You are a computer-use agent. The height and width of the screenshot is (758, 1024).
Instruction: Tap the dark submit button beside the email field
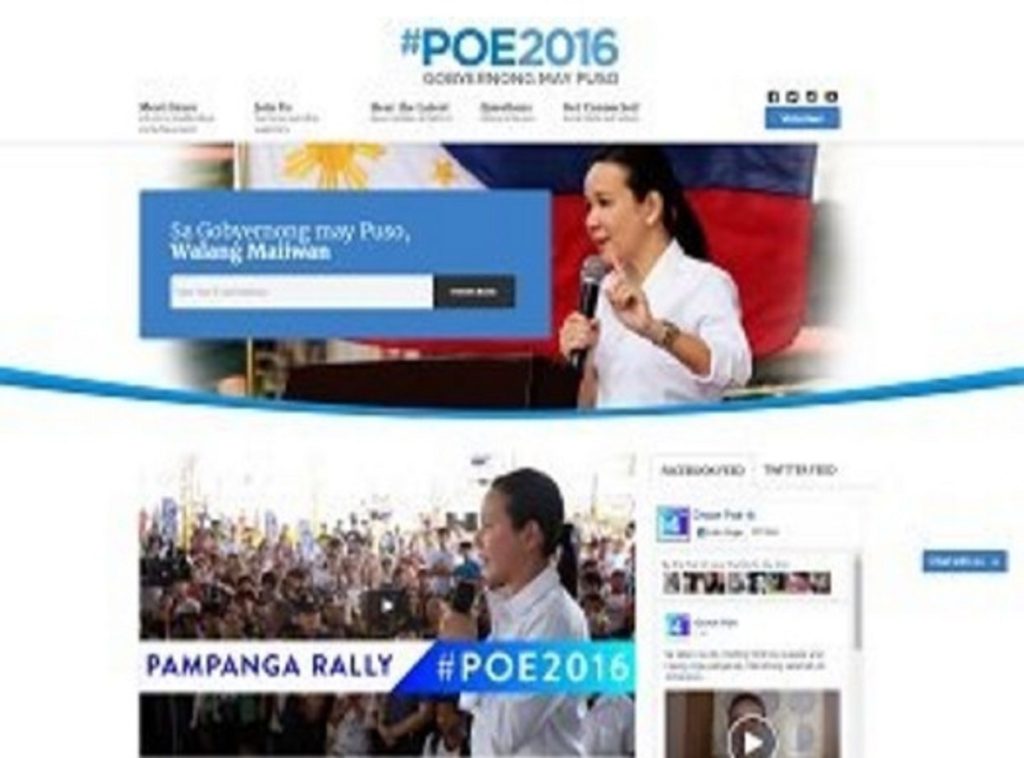tap(474, 291)
